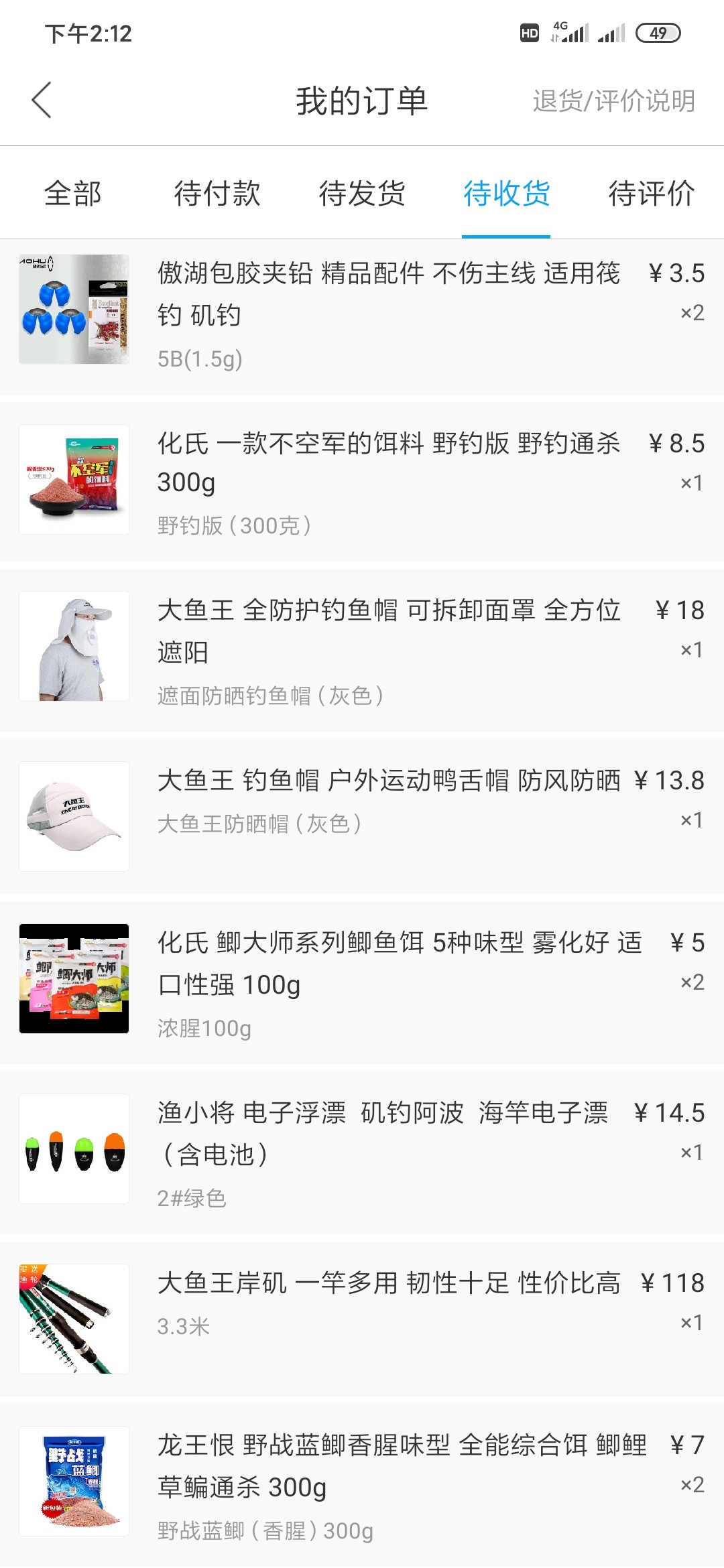Screen dimensions: 724x1568
Task: Select the 待发货 tab
Action: click(x=361, y=194)
